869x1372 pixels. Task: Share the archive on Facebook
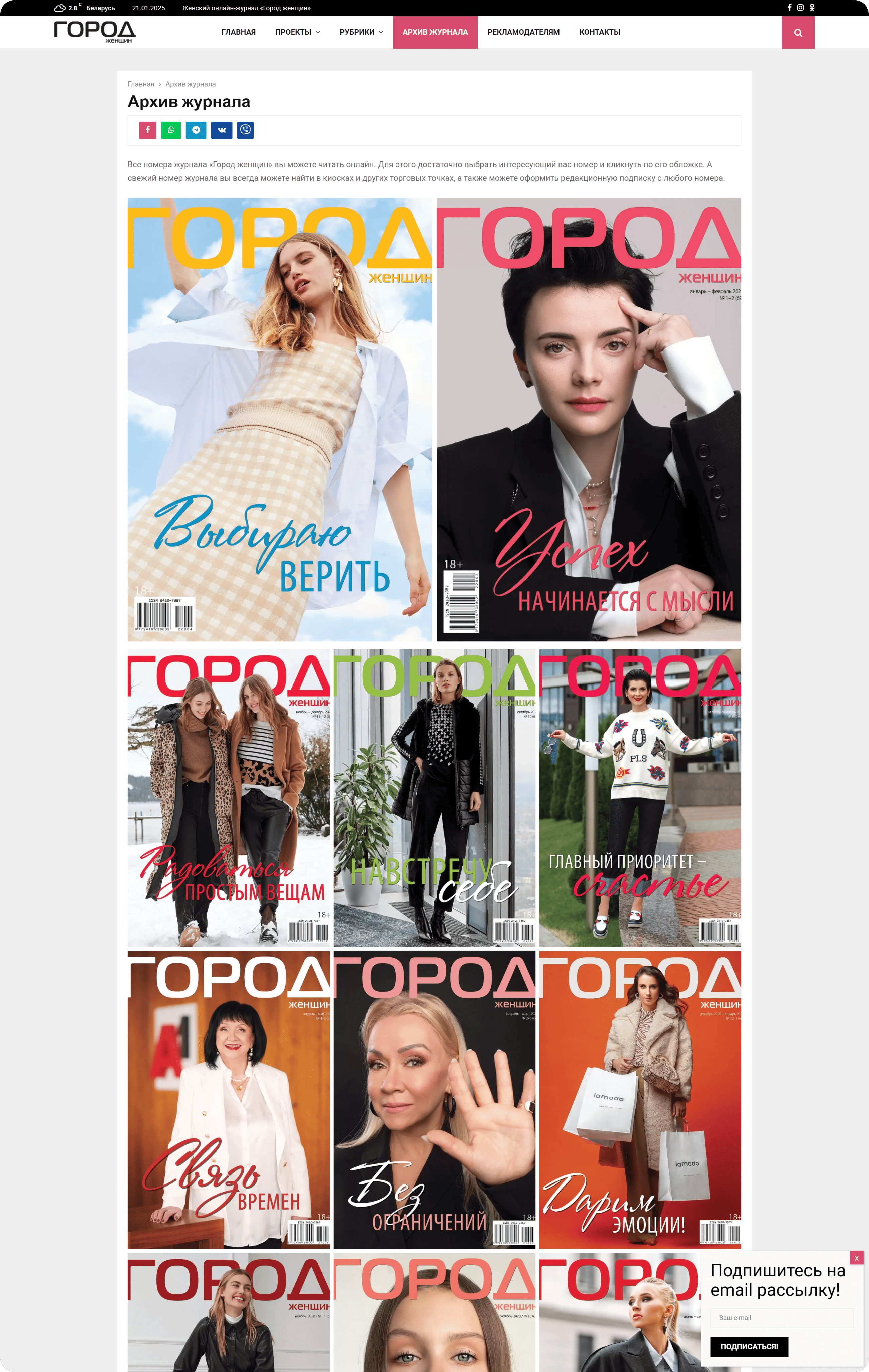(x=148, y=130)
